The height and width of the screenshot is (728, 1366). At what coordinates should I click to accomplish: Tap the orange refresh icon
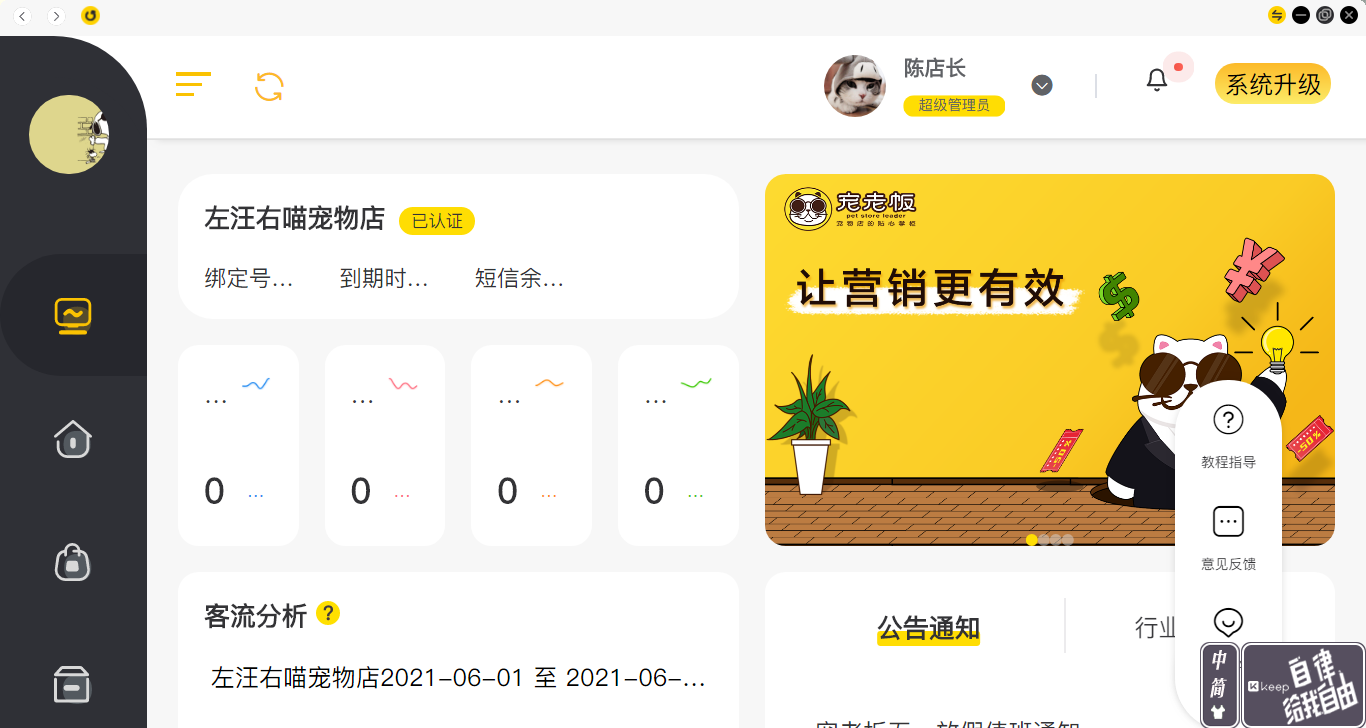point(269,86)
